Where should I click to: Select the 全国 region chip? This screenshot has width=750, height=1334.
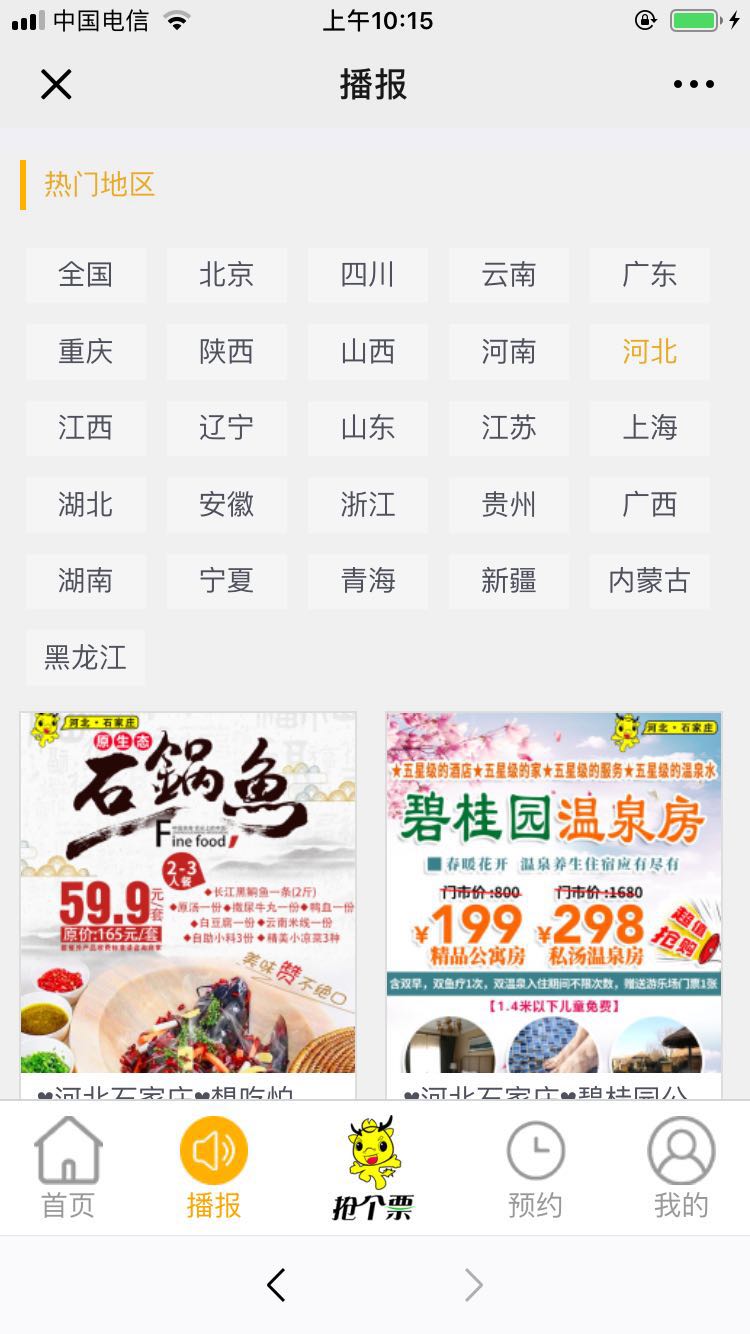[85, 275]
